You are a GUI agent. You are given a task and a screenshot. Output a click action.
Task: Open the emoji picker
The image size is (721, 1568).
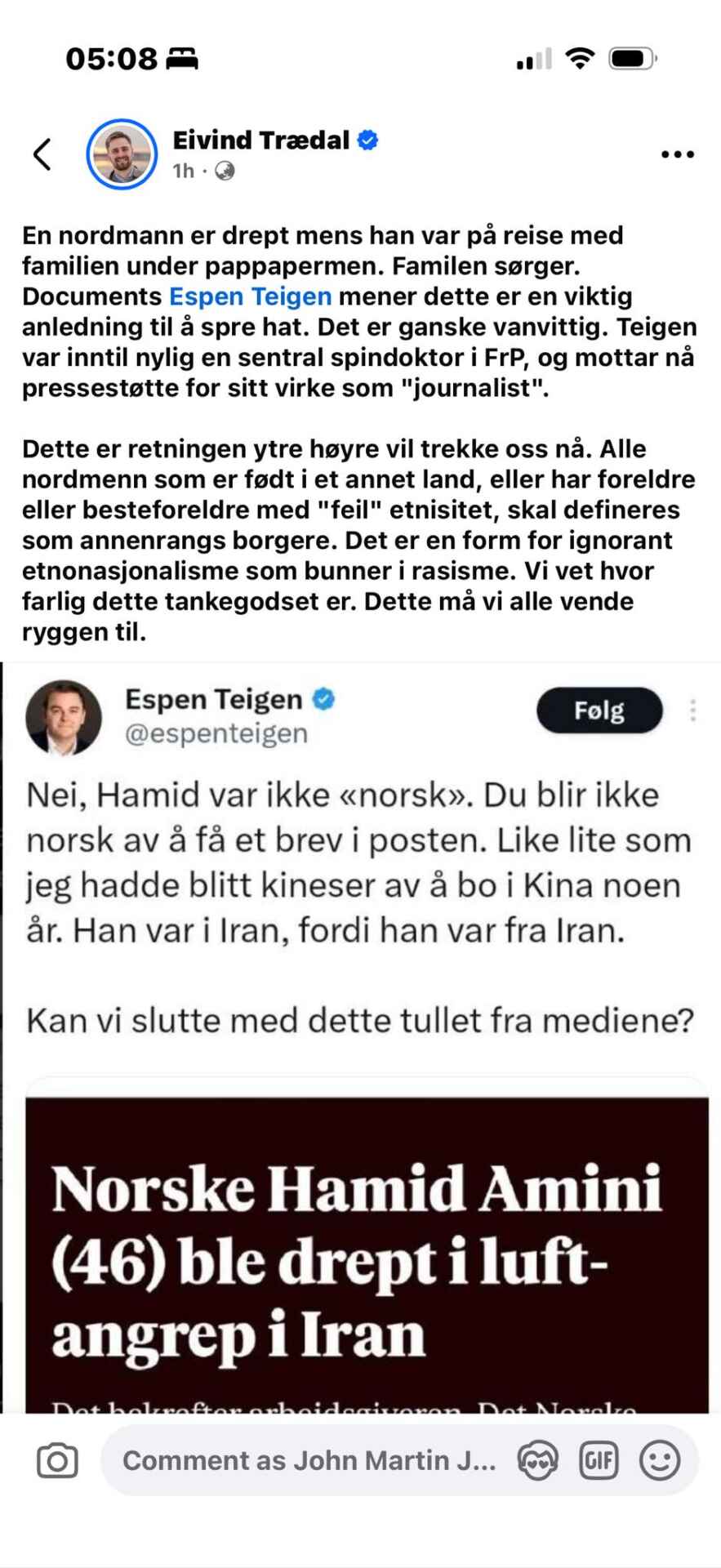coord(659,1460)
